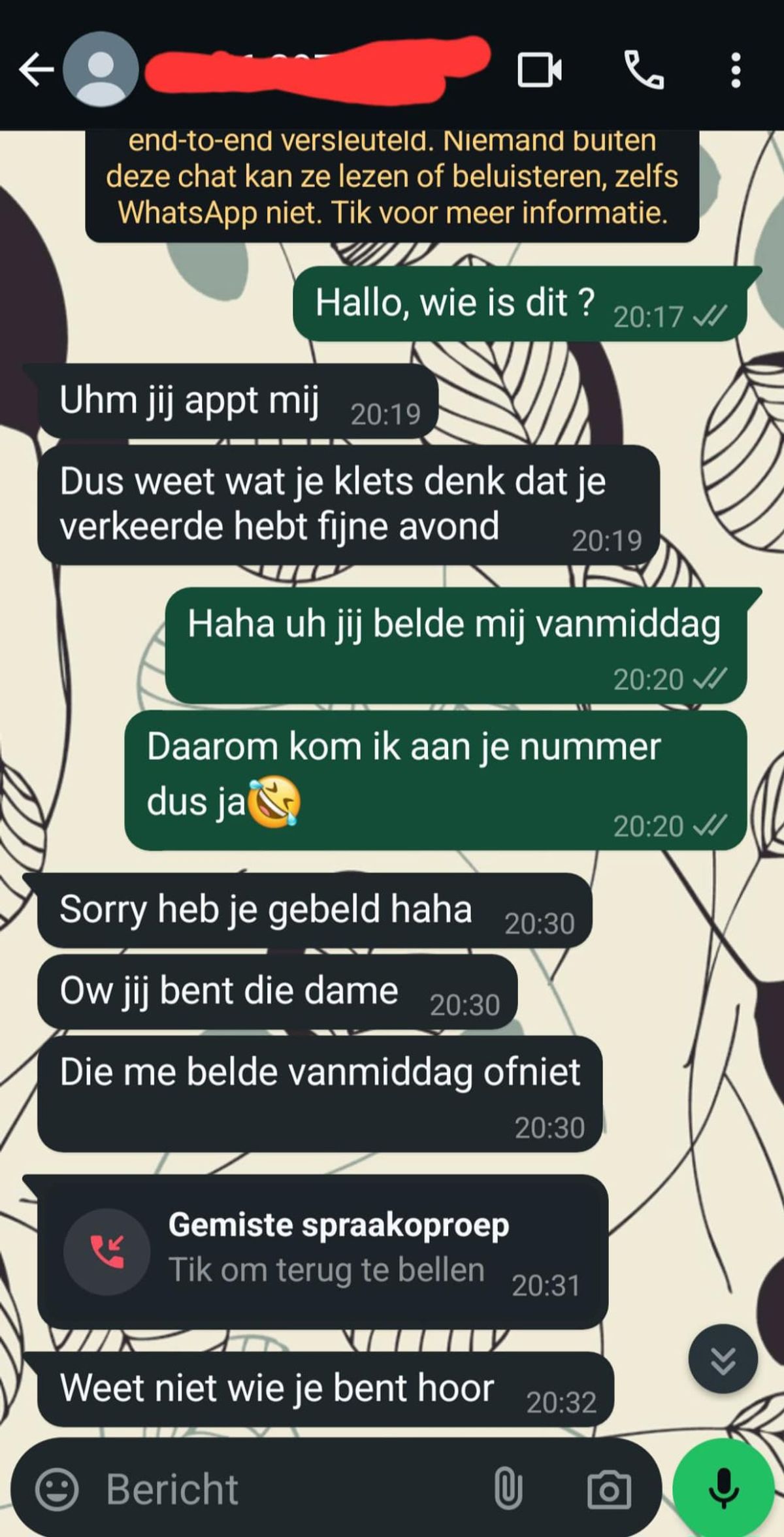Record a voice message
The height and width of the screenshot is (1537, 784).
(x=724, y=1489)
